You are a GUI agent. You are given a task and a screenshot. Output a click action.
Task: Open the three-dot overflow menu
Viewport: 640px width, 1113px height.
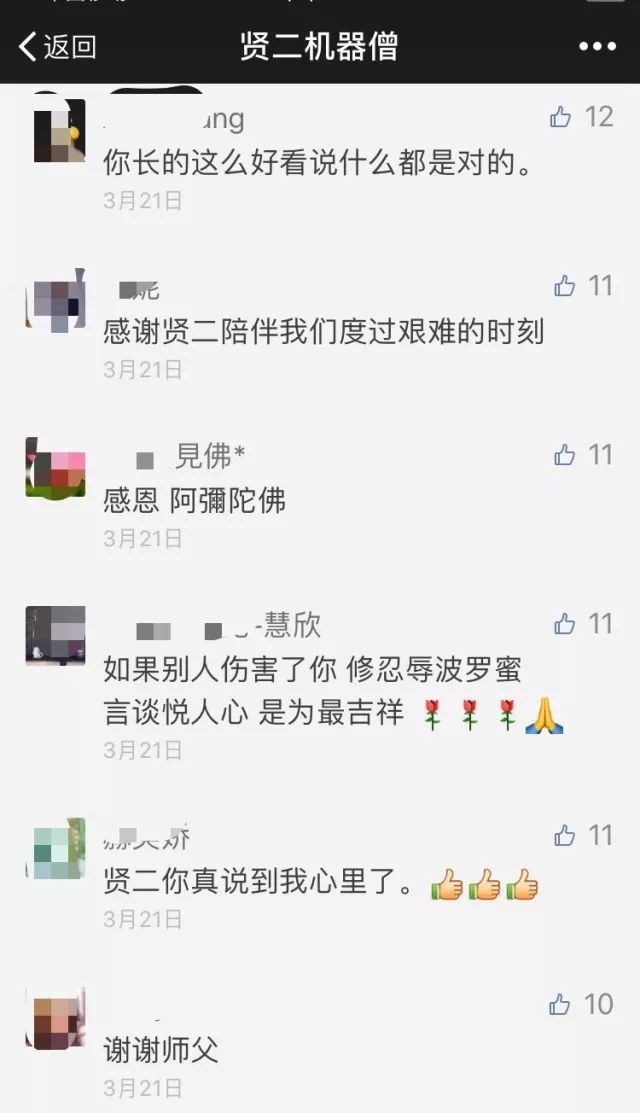point(597,46)
